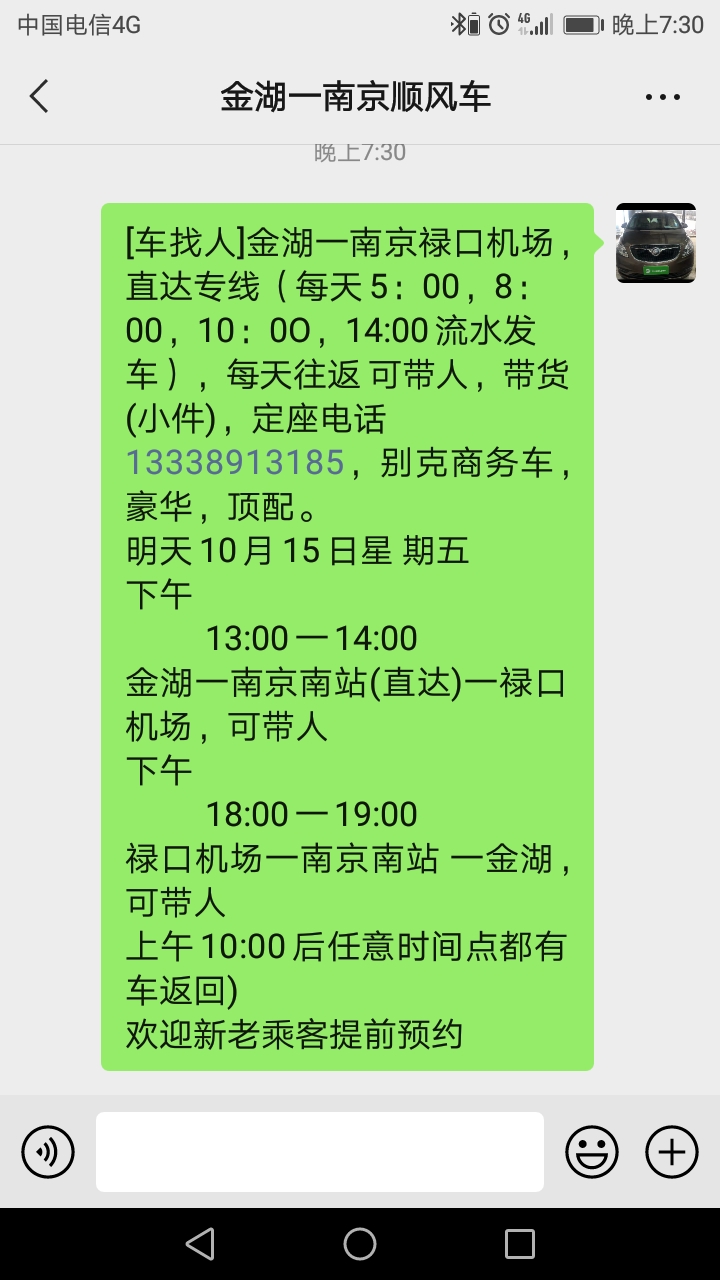Go back from the chat
This screenshot has width=720, height=1280.
tap(39, 97)
